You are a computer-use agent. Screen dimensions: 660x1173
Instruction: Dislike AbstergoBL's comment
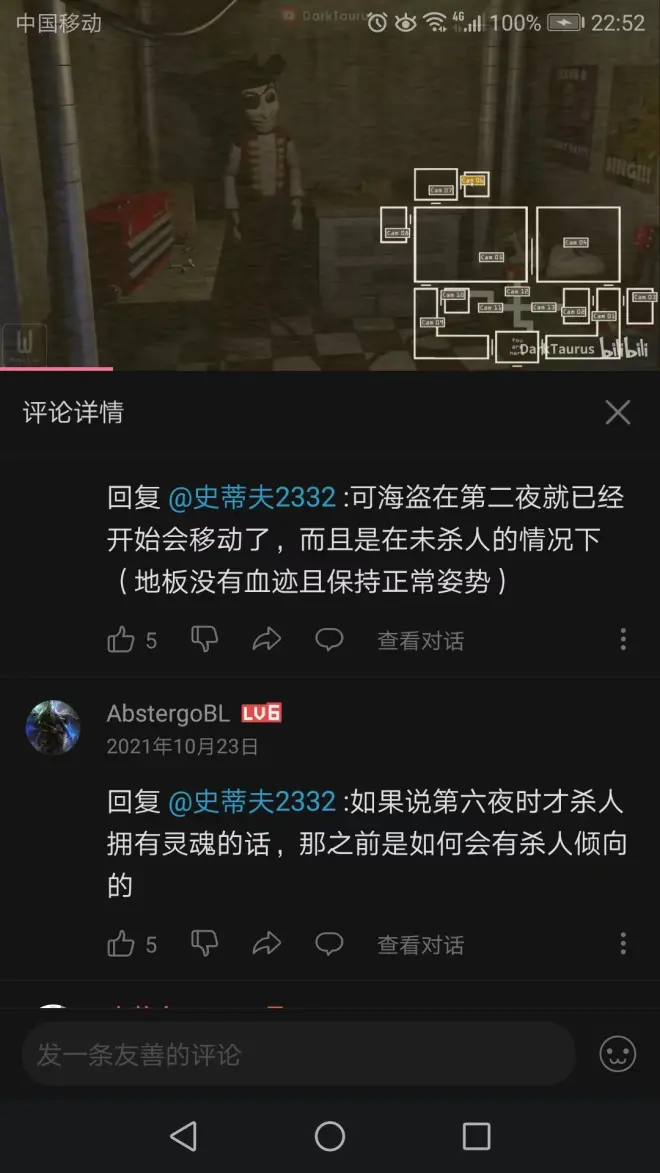(x=204, y=944)
